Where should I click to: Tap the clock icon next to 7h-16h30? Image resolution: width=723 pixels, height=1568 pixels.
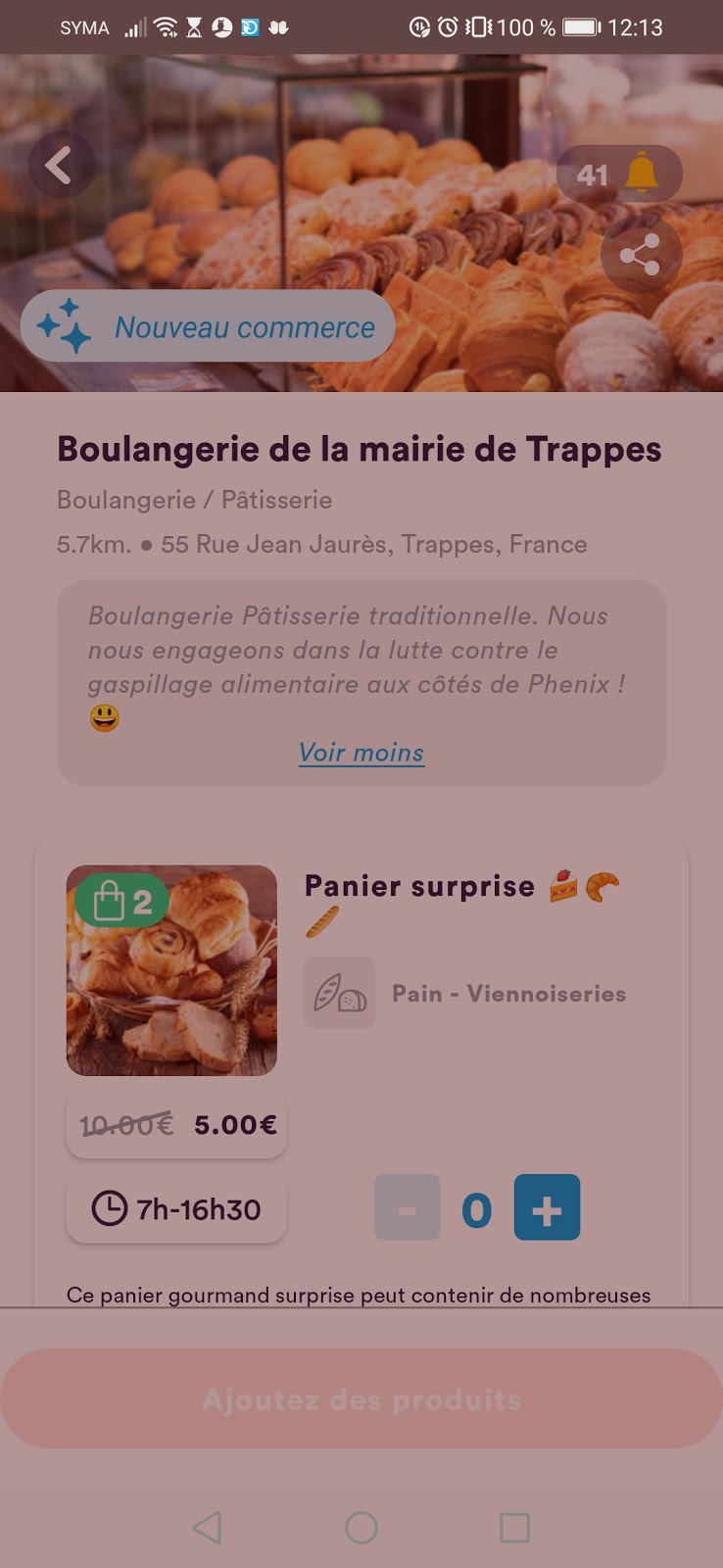tap(111, 1207)
